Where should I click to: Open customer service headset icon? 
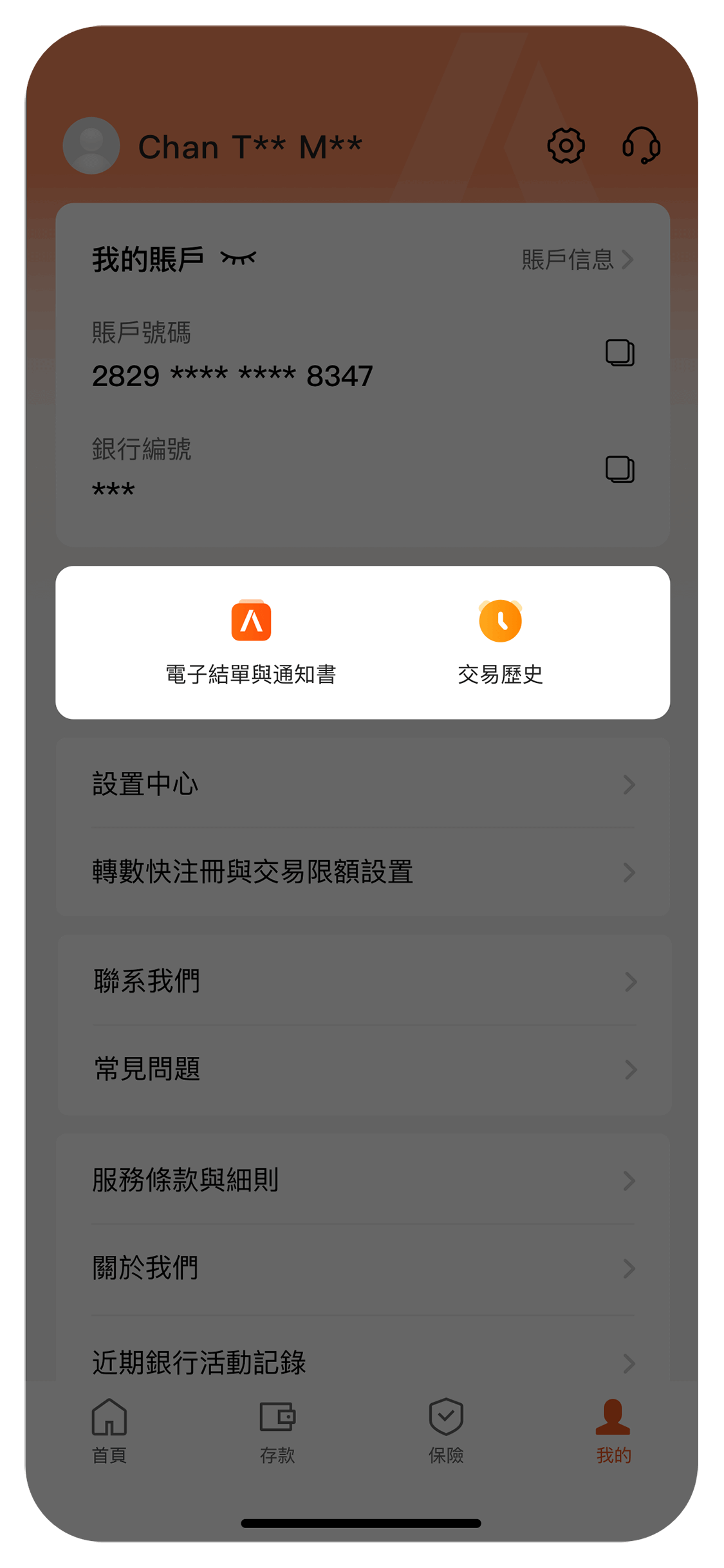[x=641, y=145]
